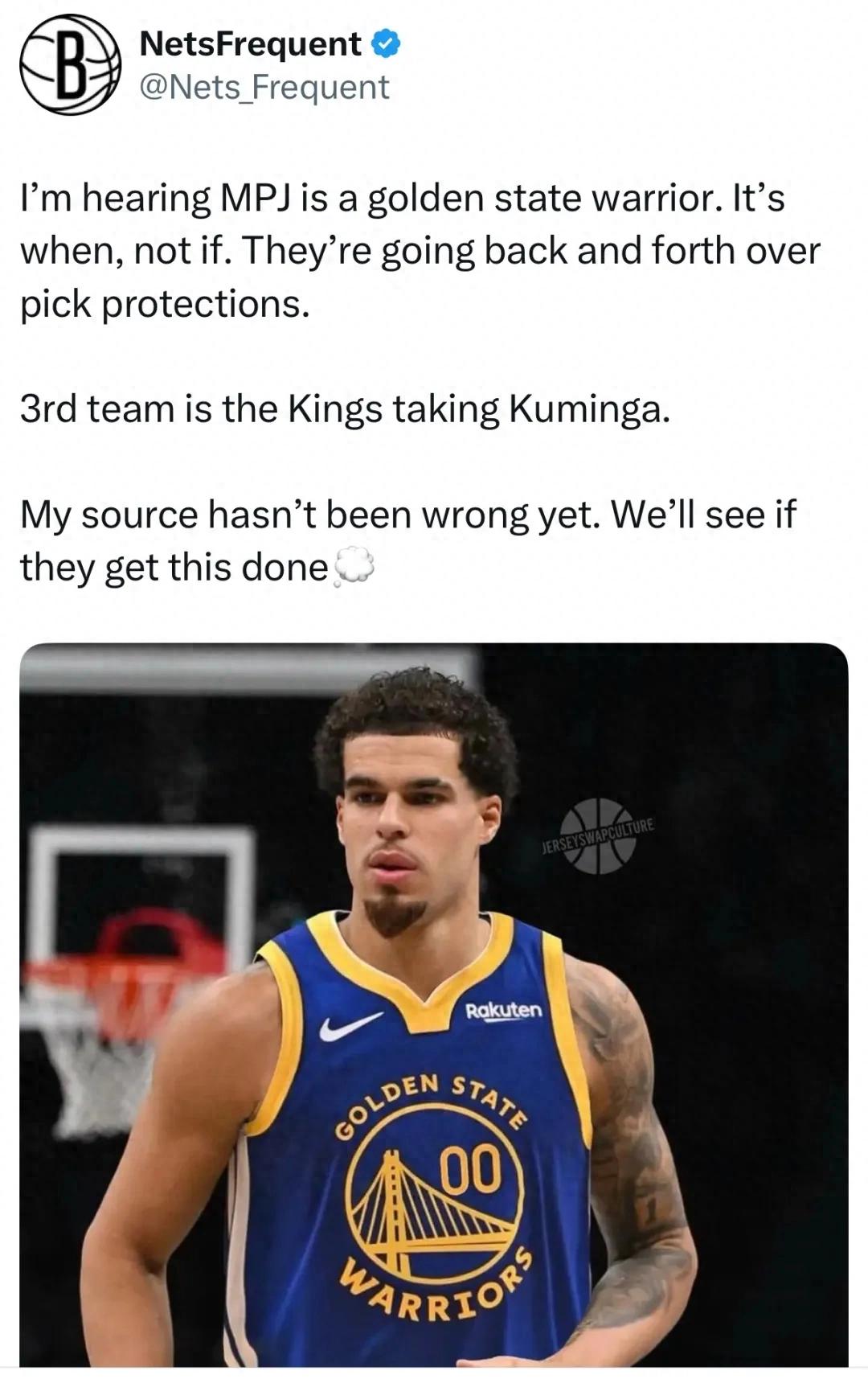Open the attached Warriors jersey photo
This screenshot has height=1383, width=868.
tap(434, 1005)
